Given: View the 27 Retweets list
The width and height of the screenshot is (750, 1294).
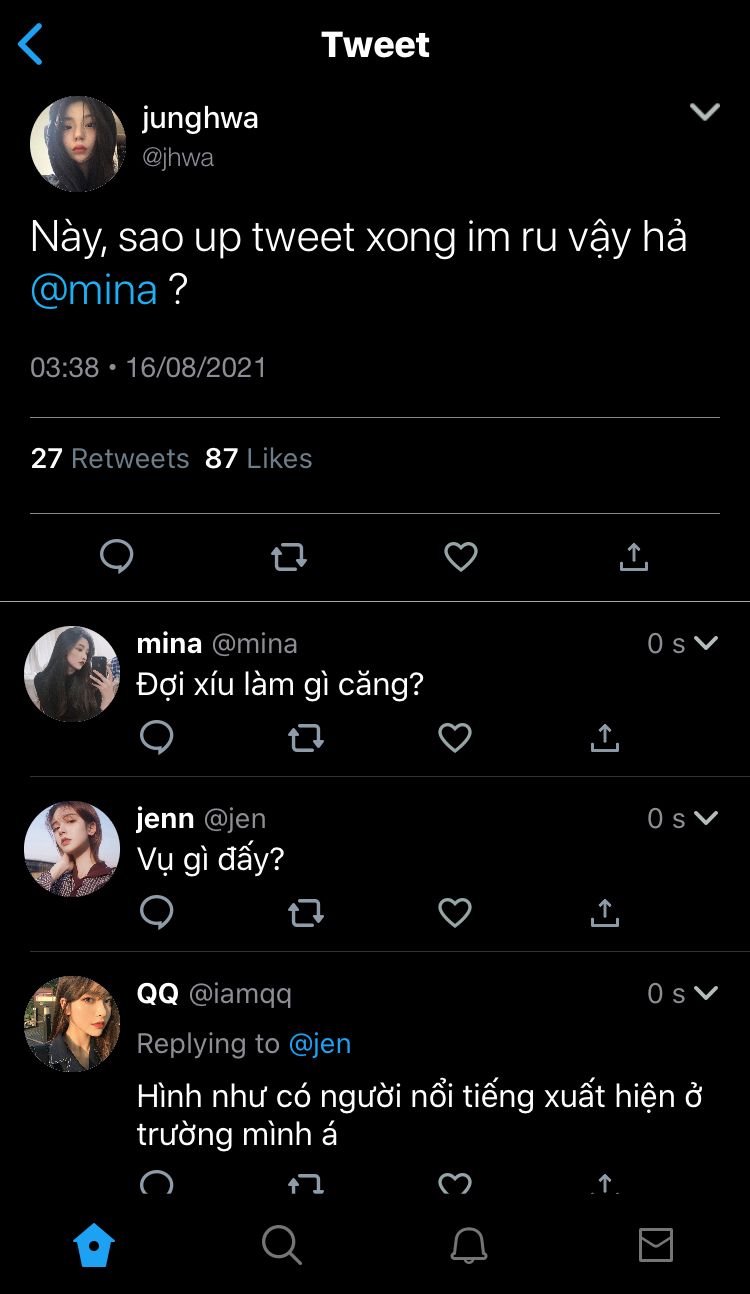Looking at the screenshot, I should click(x=110, y=459).
